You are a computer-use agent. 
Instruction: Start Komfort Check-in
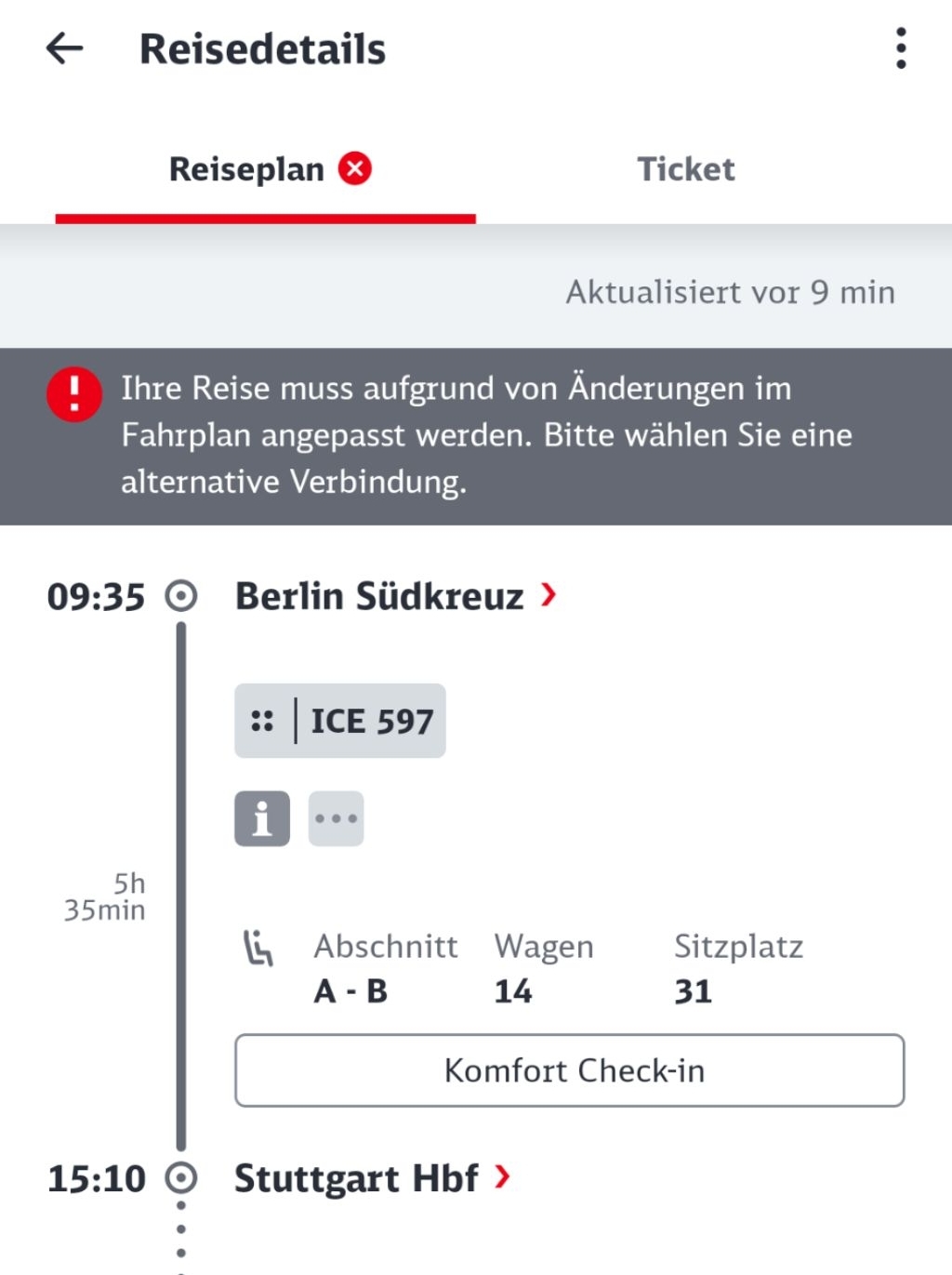569,1070
